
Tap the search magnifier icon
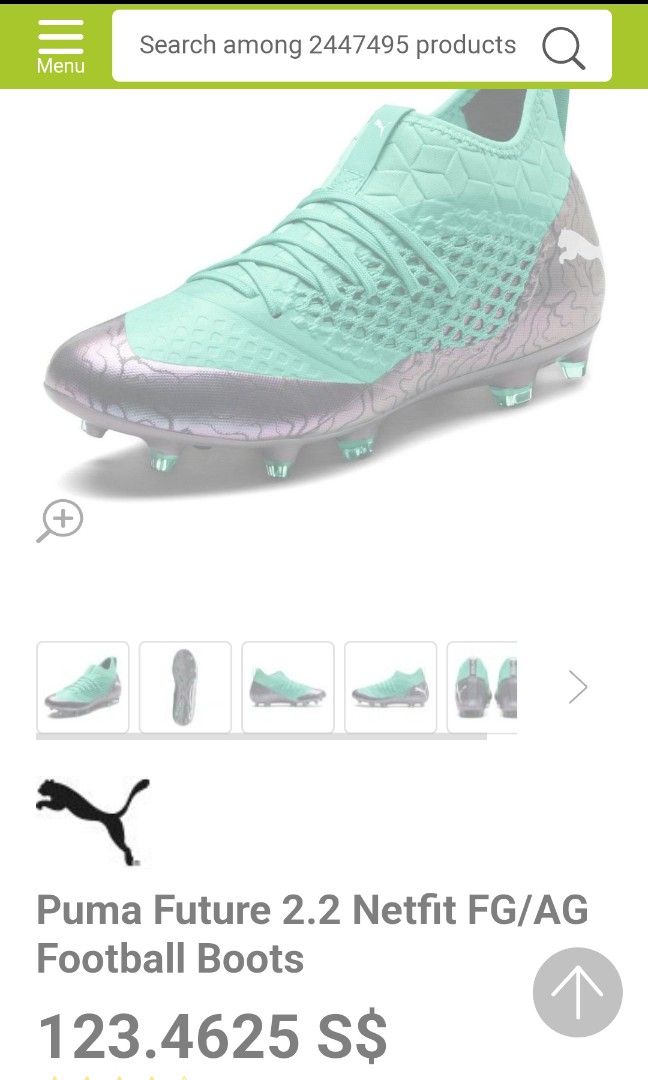point(563,47)
